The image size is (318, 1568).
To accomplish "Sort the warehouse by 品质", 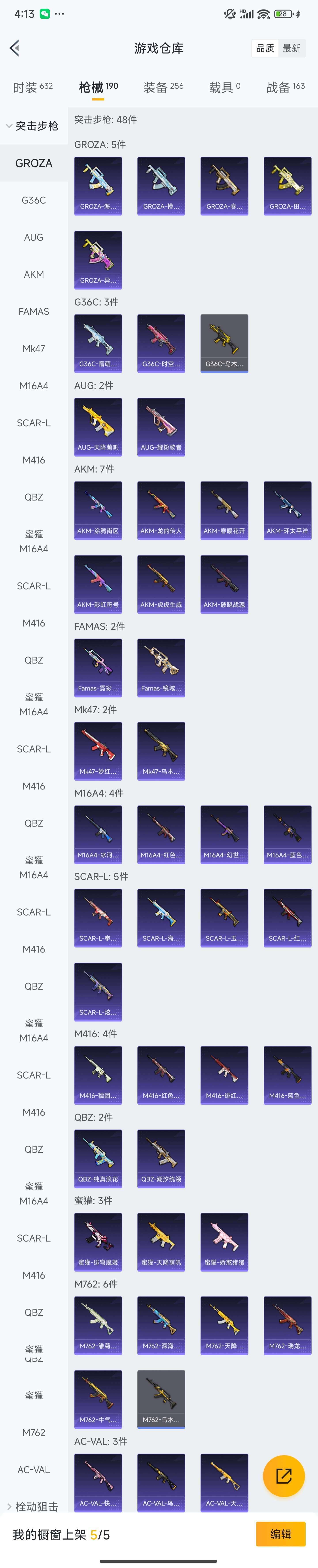I will (x=265, y=48).
